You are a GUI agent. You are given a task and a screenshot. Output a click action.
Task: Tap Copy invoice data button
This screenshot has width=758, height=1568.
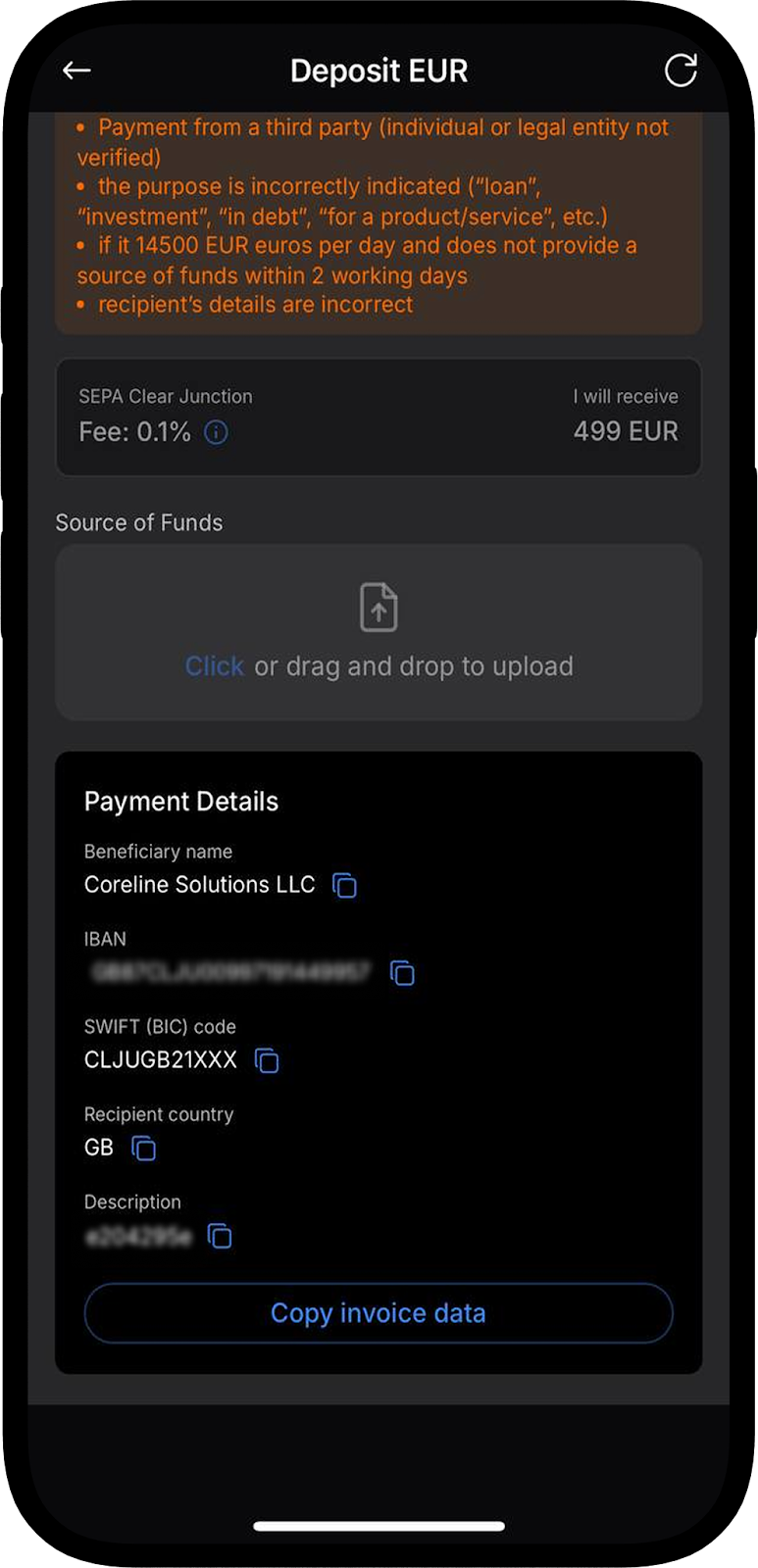pyautogui.click(x=379, y=1313)
